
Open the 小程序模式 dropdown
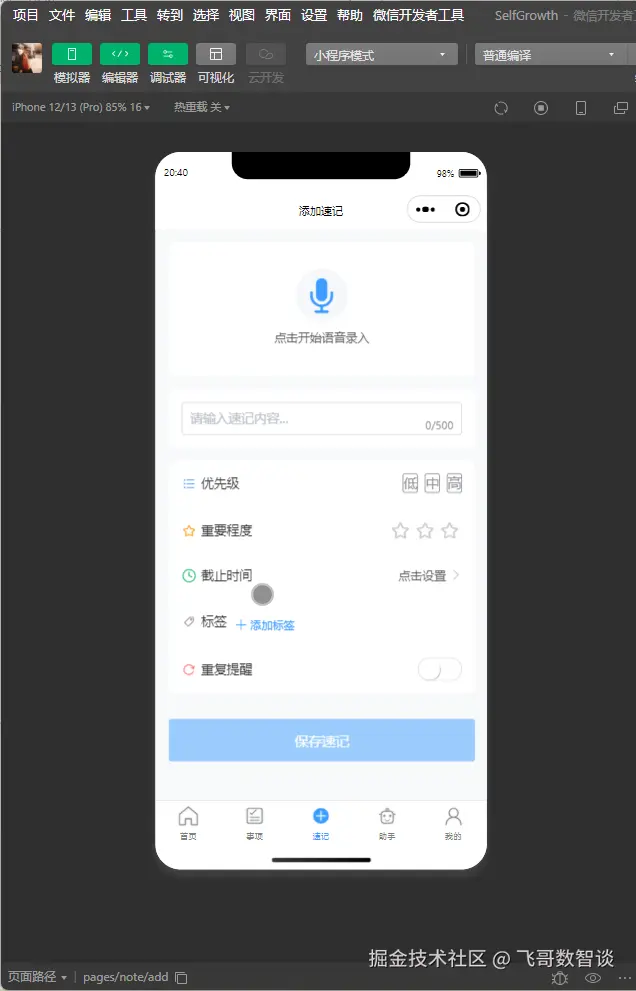pos(381,55)
